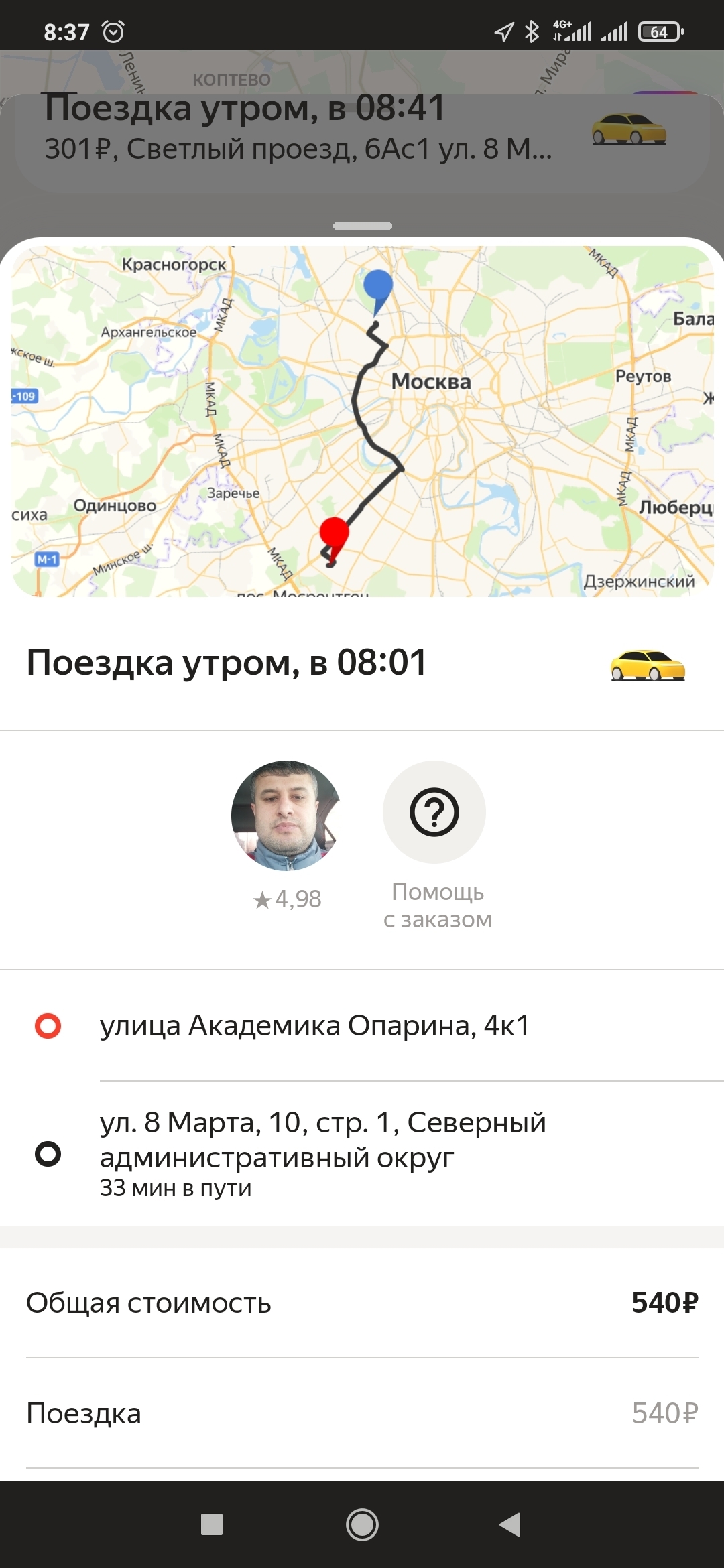Go back using the system back button

(x=511, y=1524)
